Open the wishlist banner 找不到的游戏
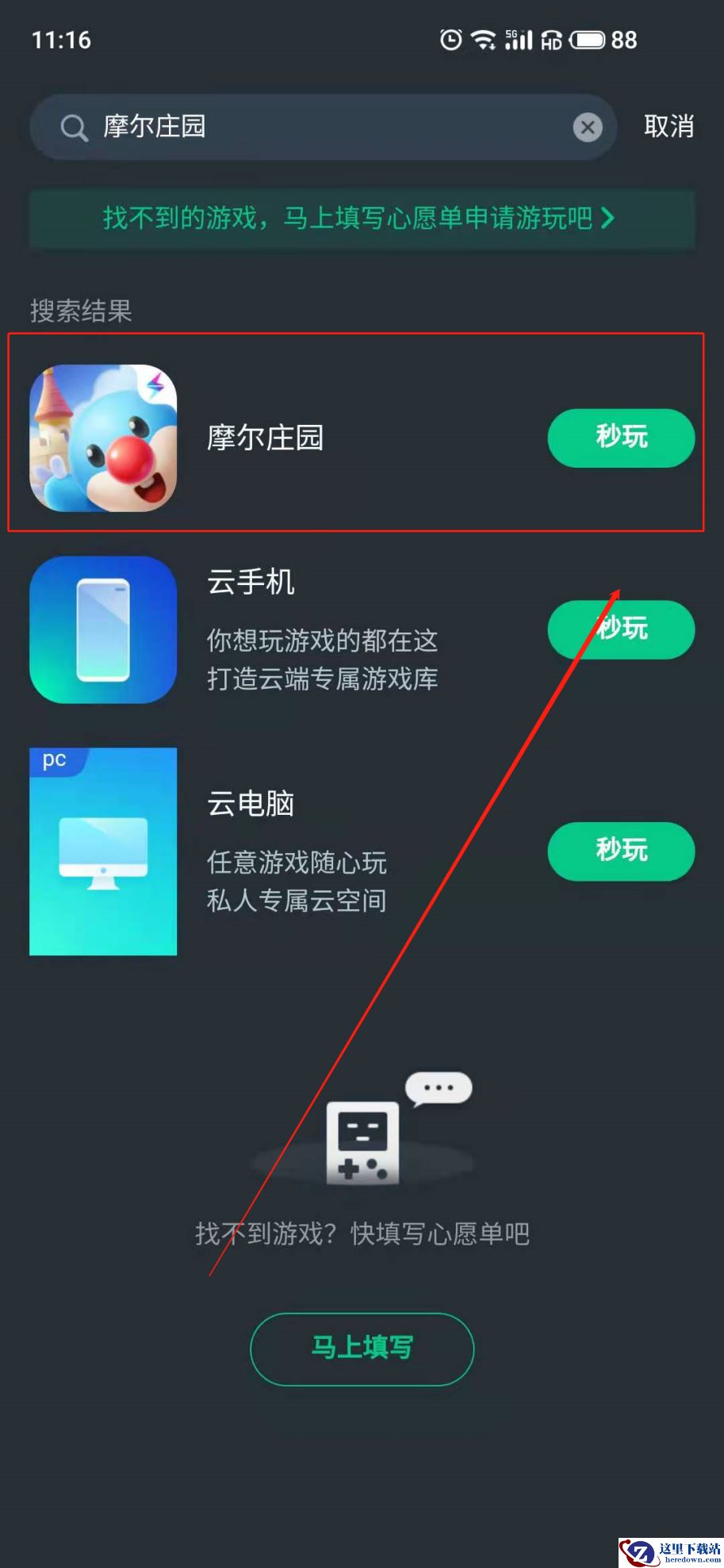 coord(362,218)
